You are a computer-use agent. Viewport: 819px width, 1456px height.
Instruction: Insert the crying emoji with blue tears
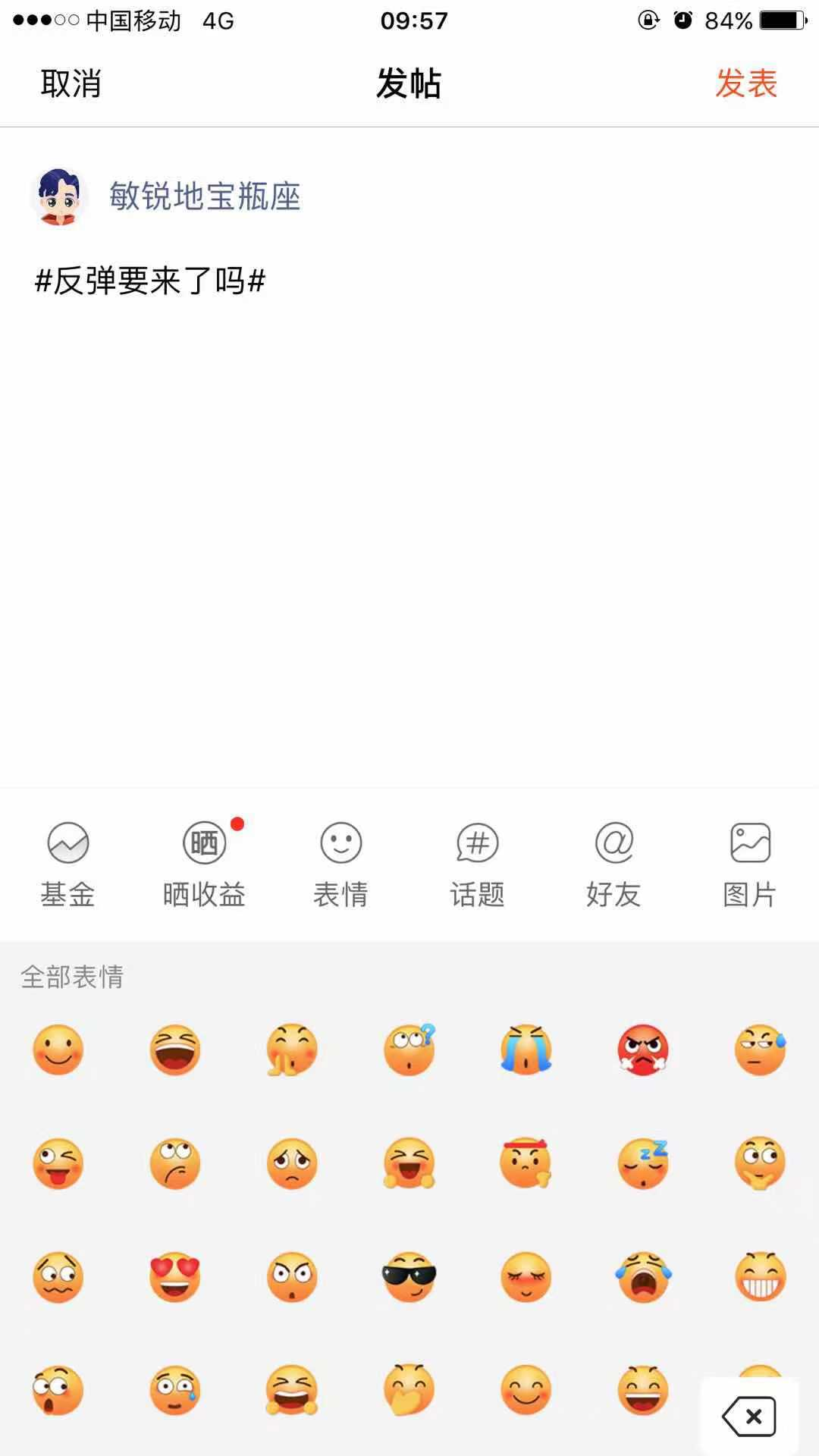click(x=526, y=1050)
